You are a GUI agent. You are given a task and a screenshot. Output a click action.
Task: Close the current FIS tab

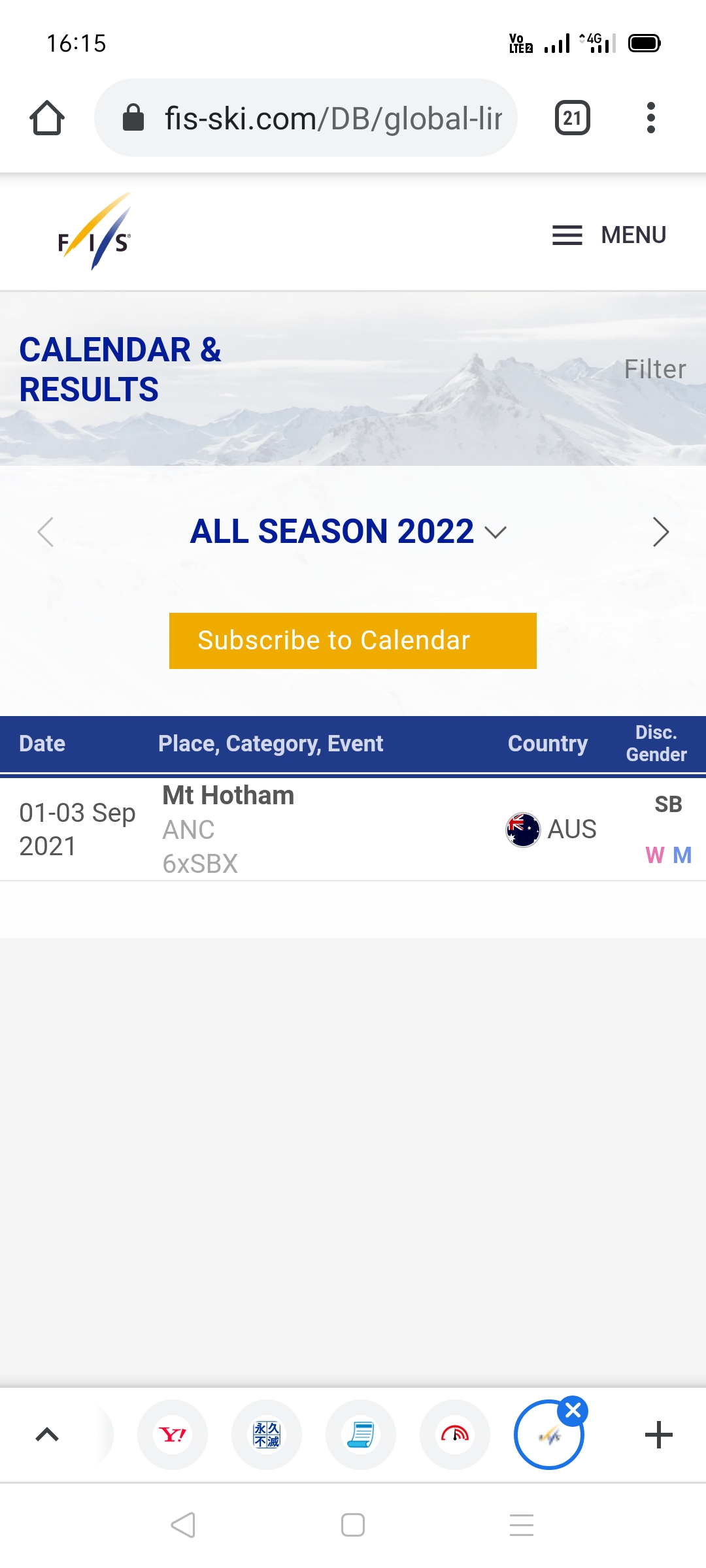pos(573,1411)
